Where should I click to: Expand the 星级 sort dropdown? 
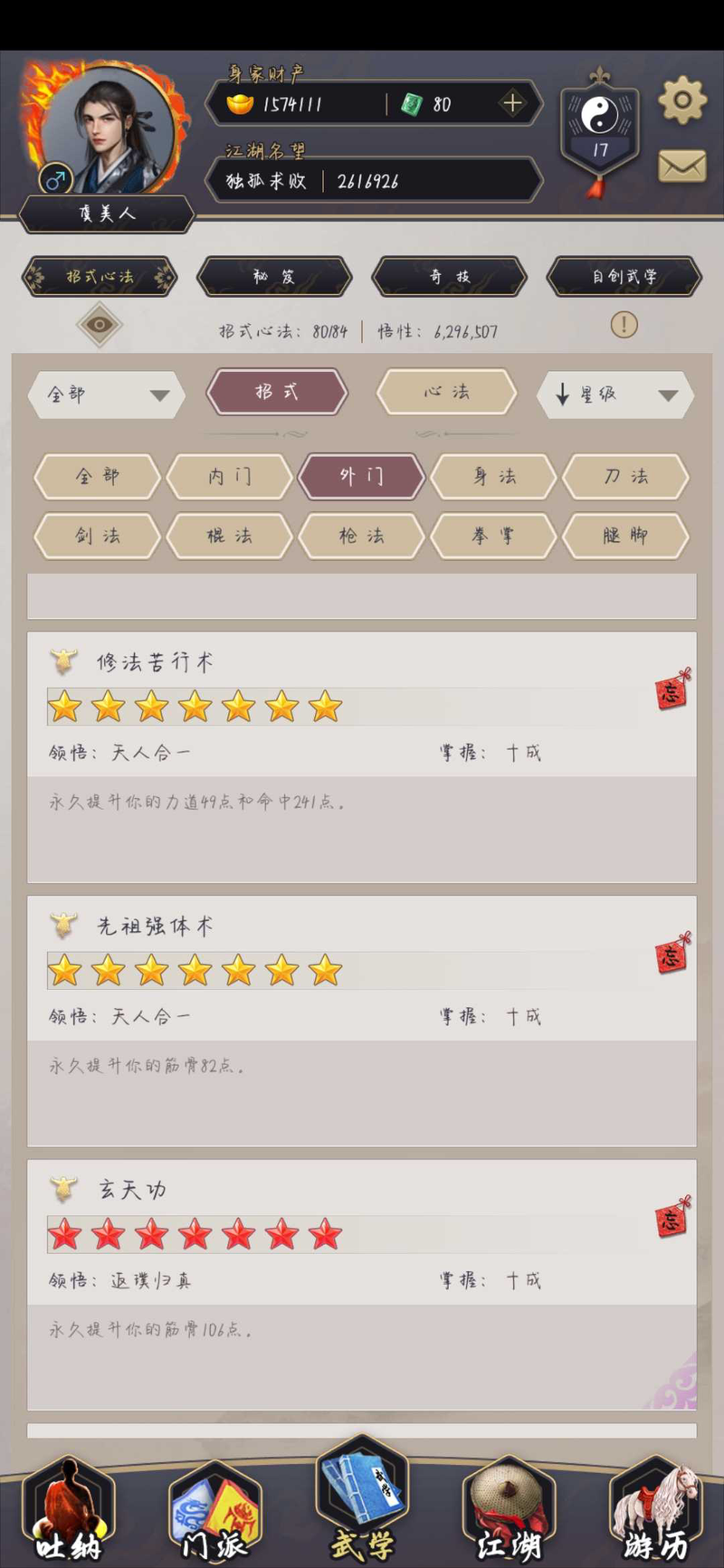click(615, 394)
